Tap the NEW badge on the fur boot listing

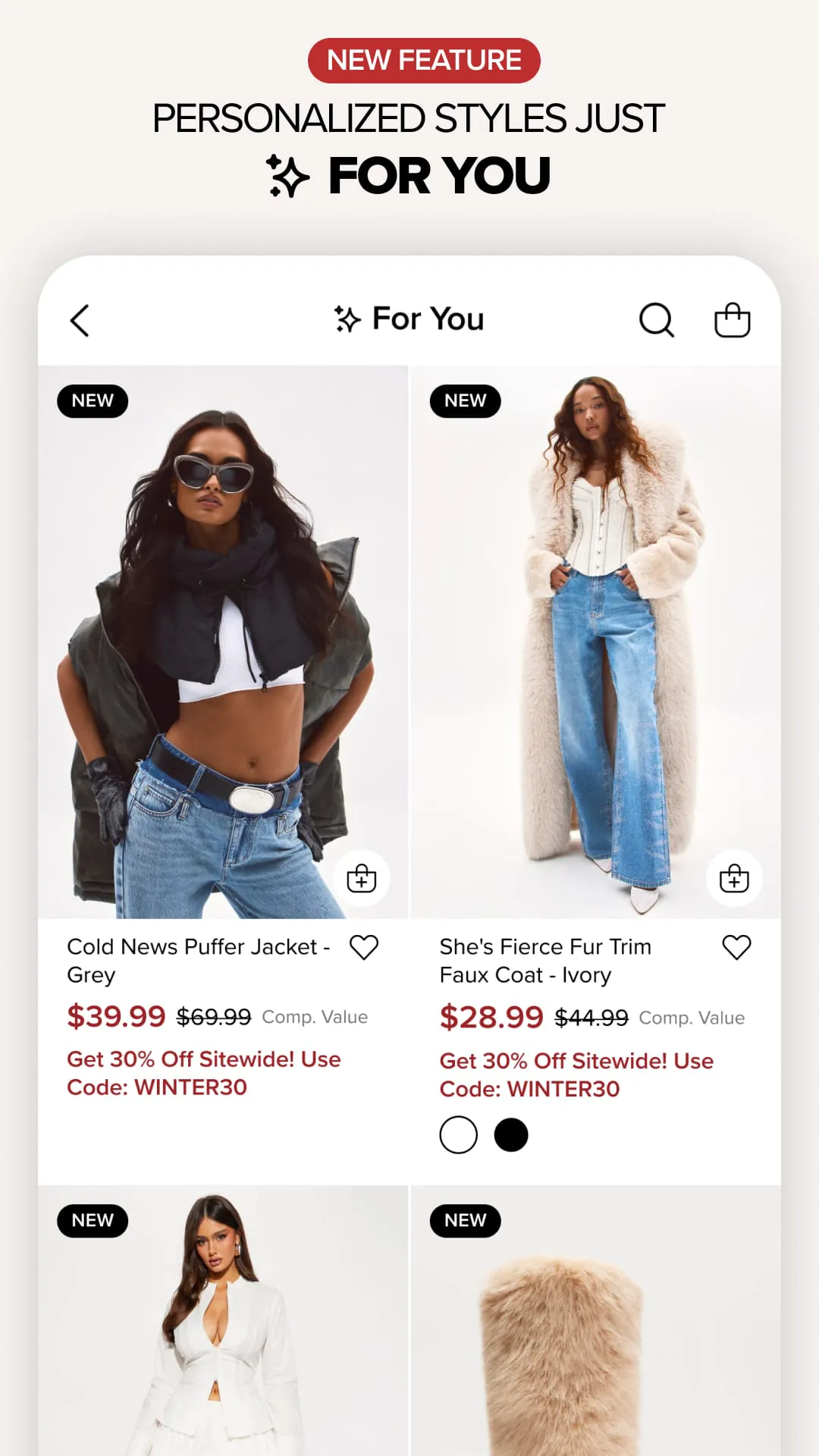(x=465, y=1220)
